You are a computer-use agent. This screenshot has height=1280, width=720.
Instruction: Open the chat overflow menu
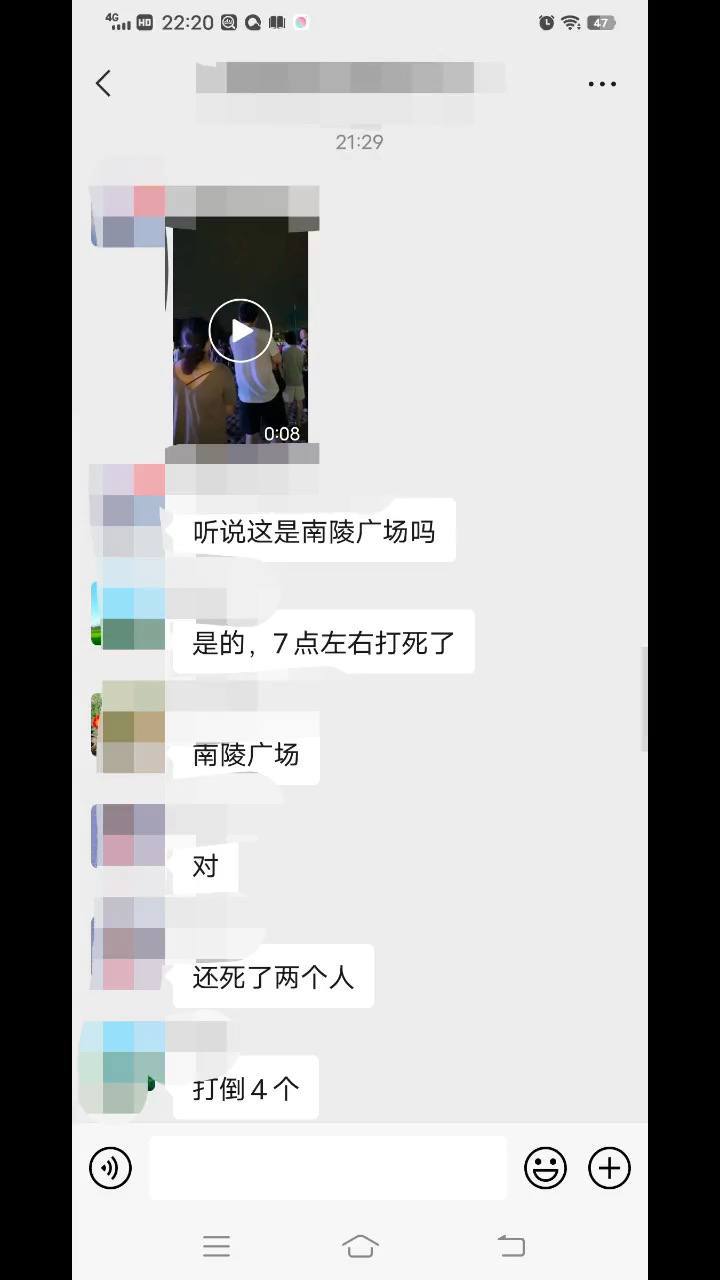click(x=602, y=84)
